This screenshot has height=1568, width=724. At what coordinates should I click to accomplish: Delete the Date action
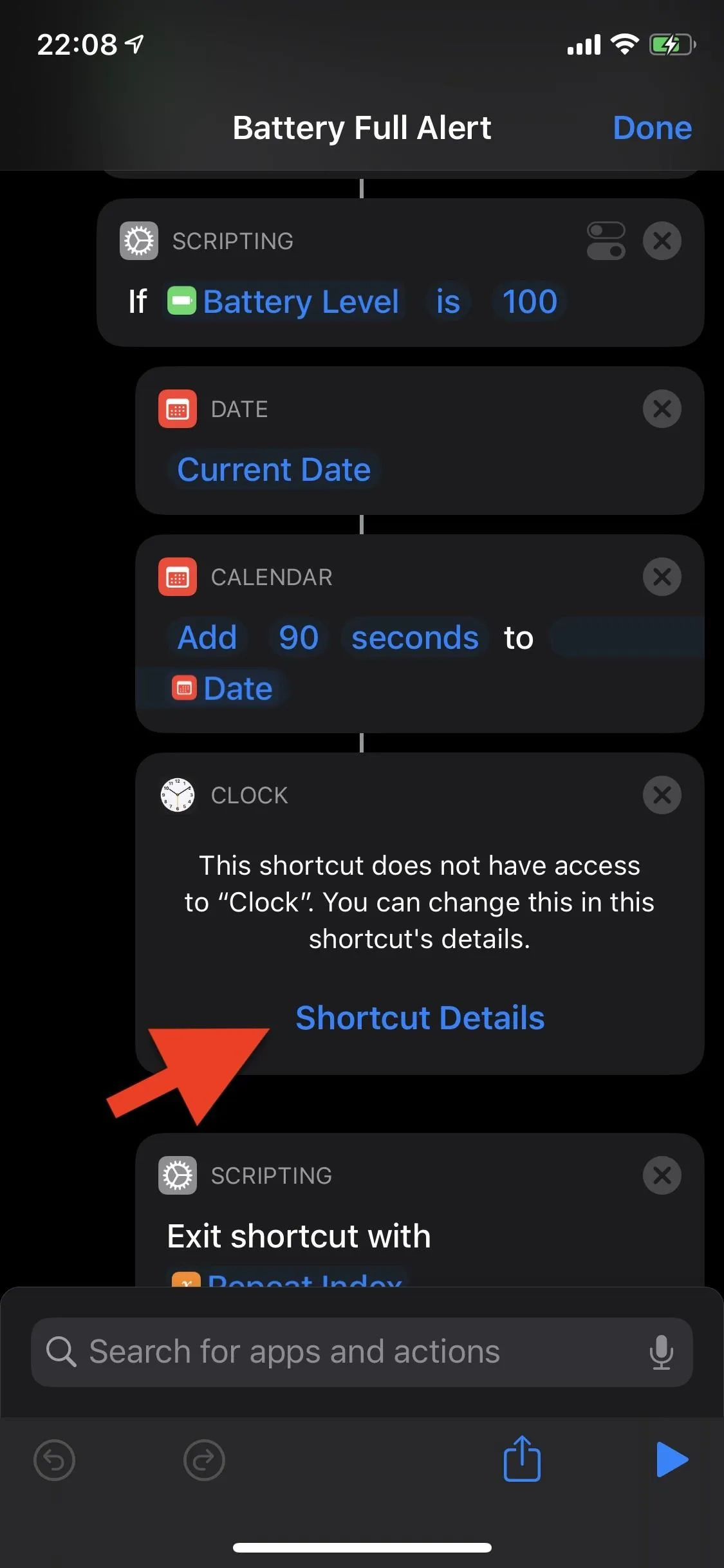[662, 409]
